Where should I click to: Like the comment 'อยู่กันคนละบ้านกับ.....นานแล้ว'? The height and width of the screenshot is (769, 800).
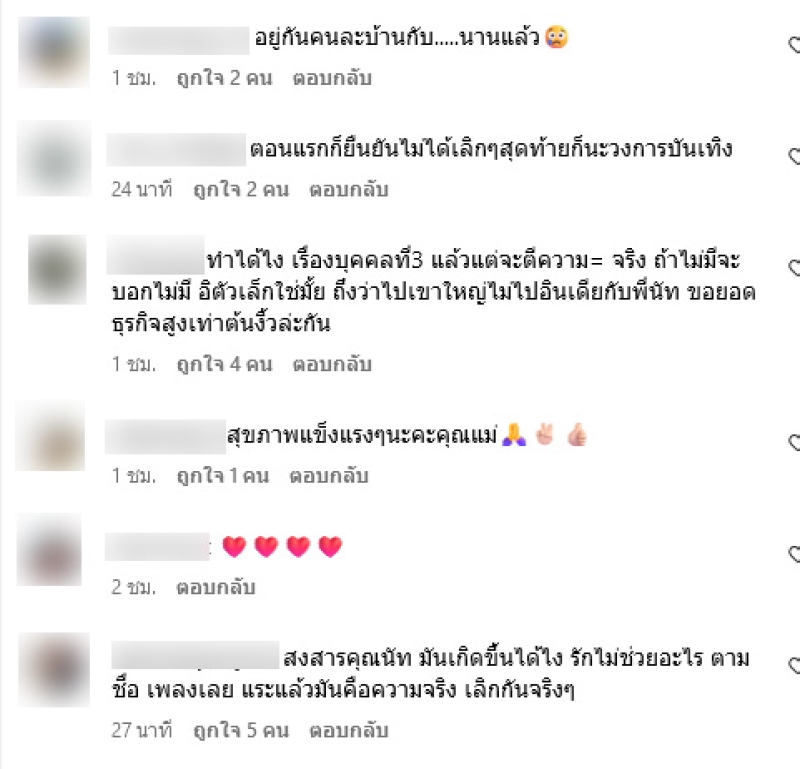click(x=793, y=46)
